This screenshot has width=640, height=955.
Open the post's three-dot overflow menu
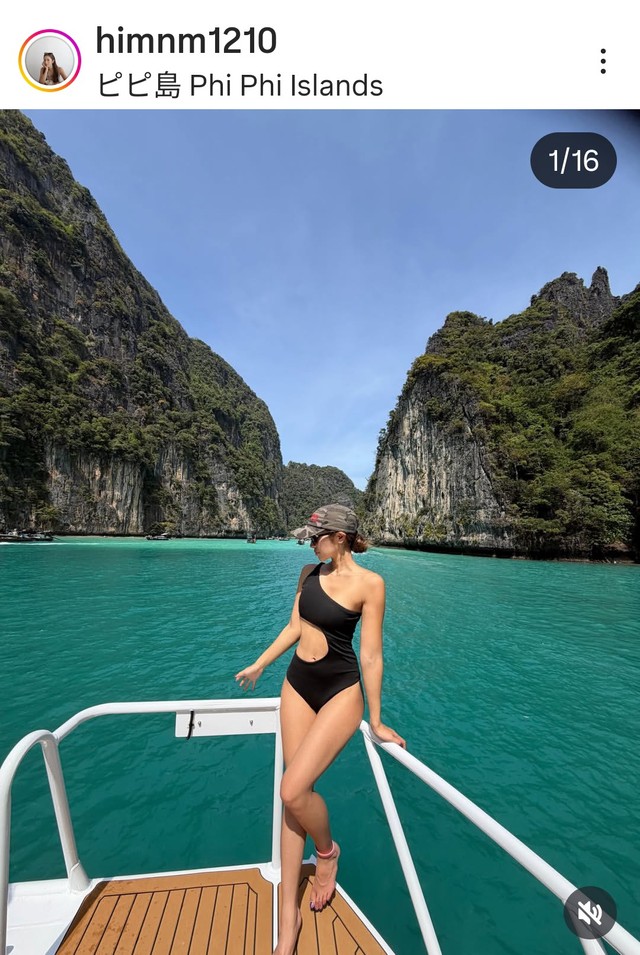coord(602,61)
